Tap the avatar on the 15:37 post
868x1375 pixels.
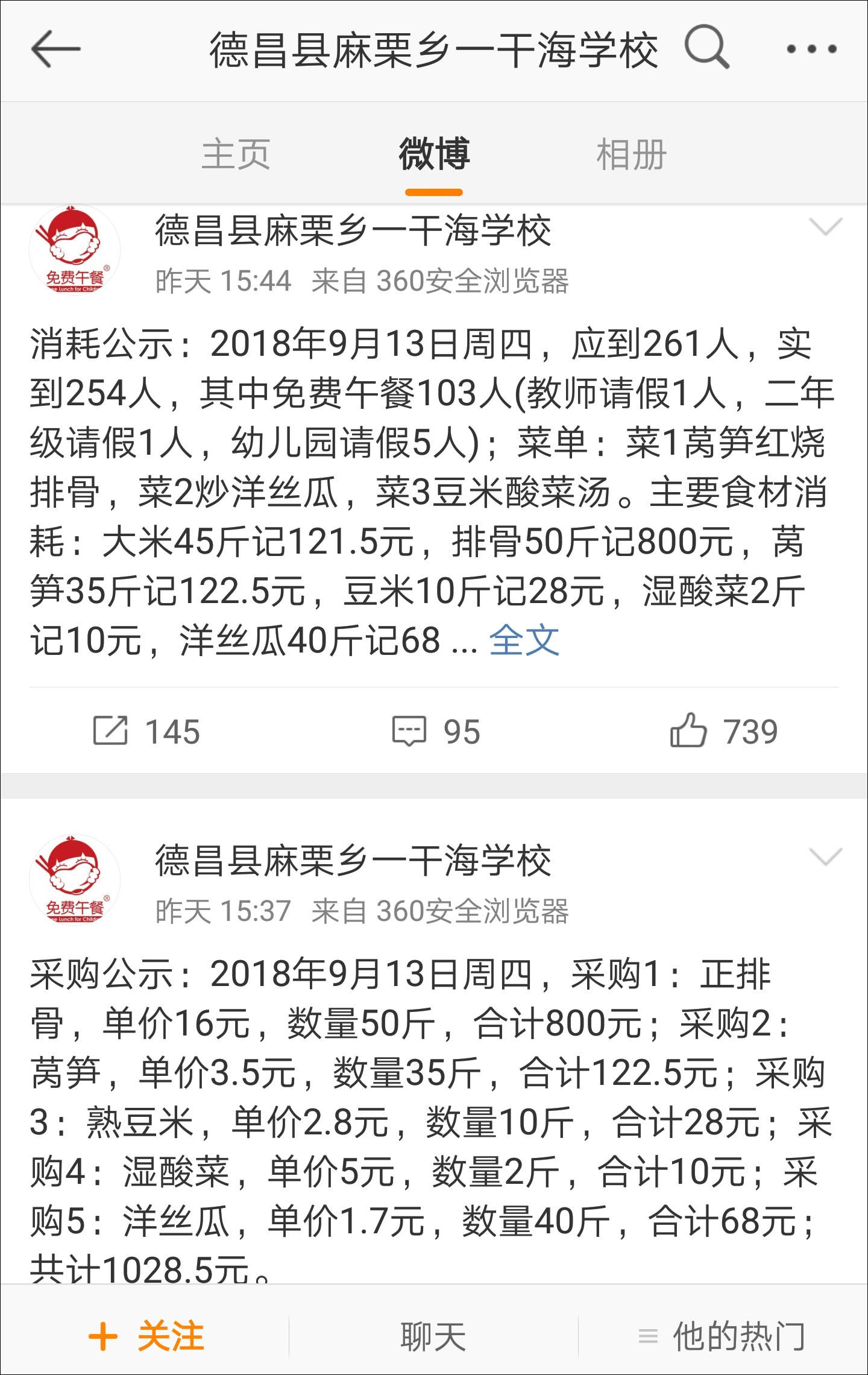[x=75, y=880]
